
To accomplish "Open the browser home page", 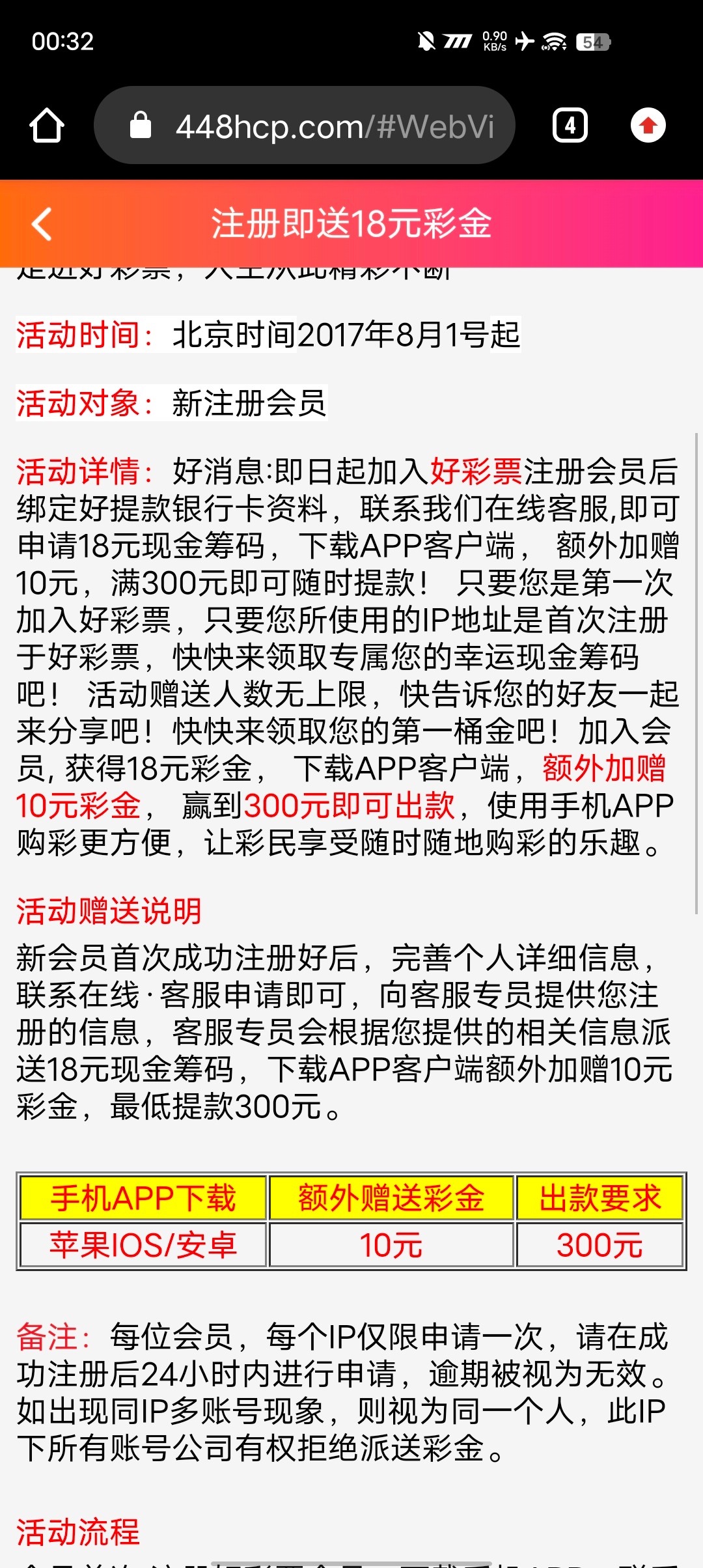I will (47, 126).
